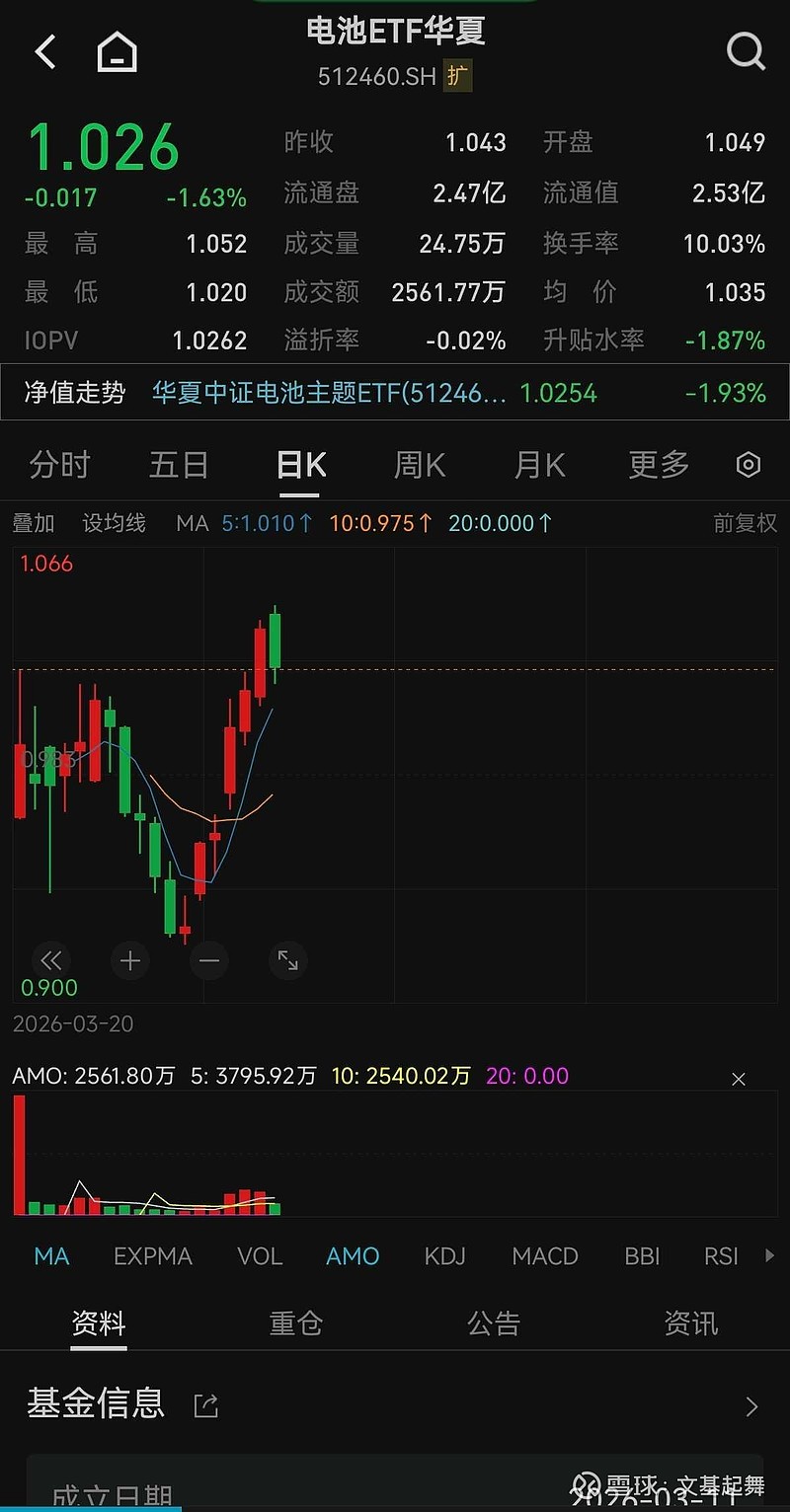Open chart settings hexagon icon
Screen dimensions: 790x1512
(x=749, y=465)
